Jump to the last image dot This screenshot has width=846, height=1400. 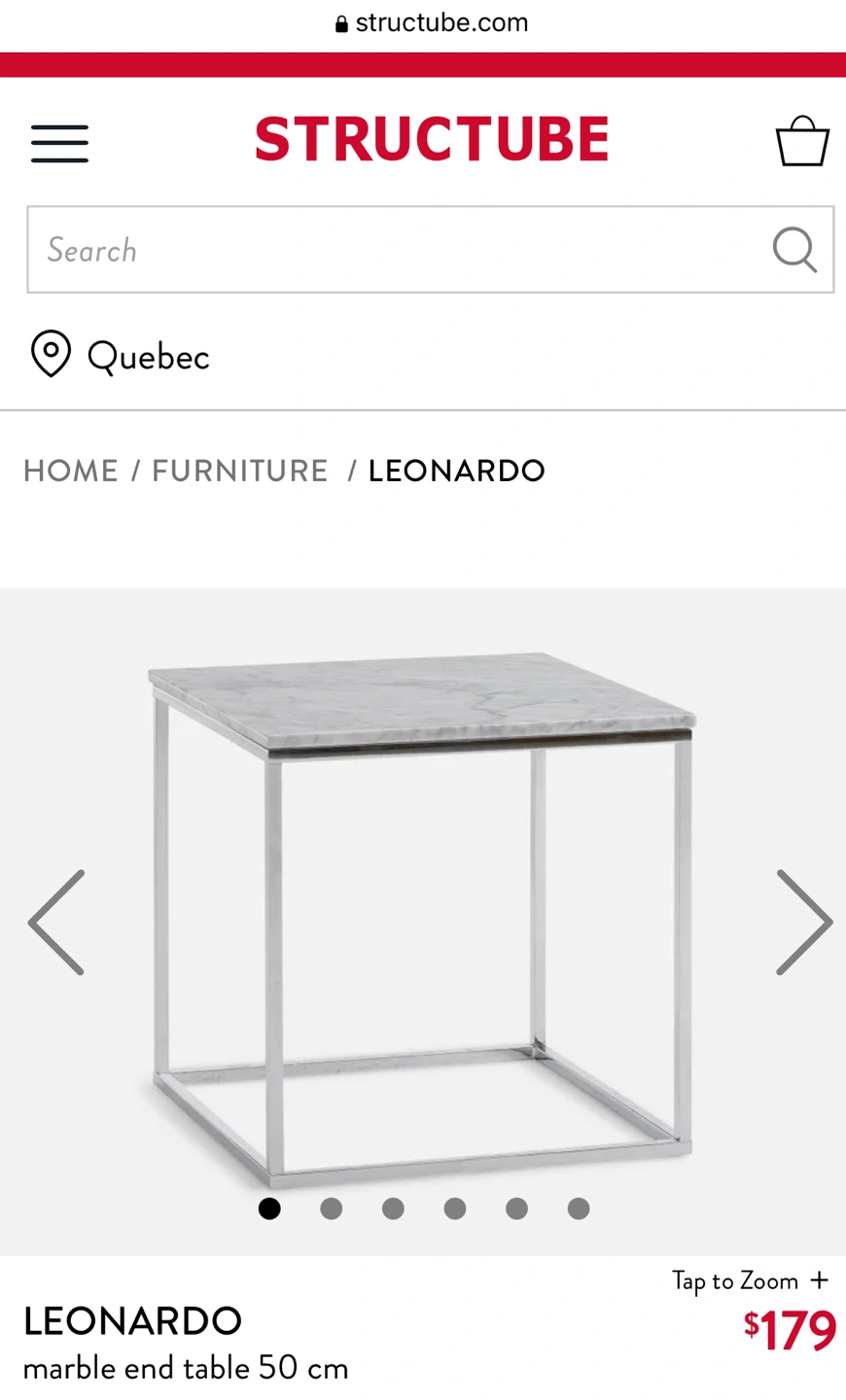click(x=579, y=1208)
